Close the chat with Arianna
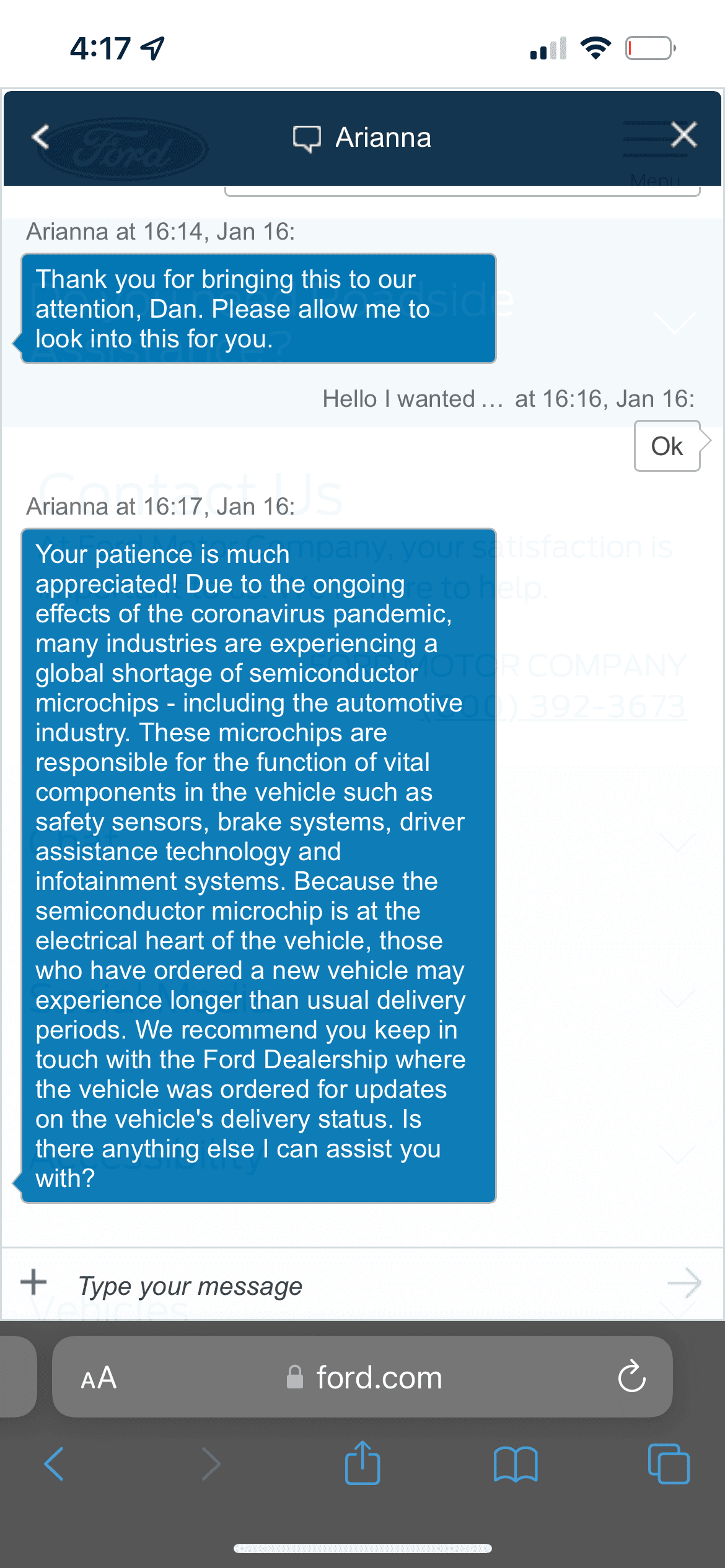Viewport: 725px width, 1568px height. [x=684, y=134]
